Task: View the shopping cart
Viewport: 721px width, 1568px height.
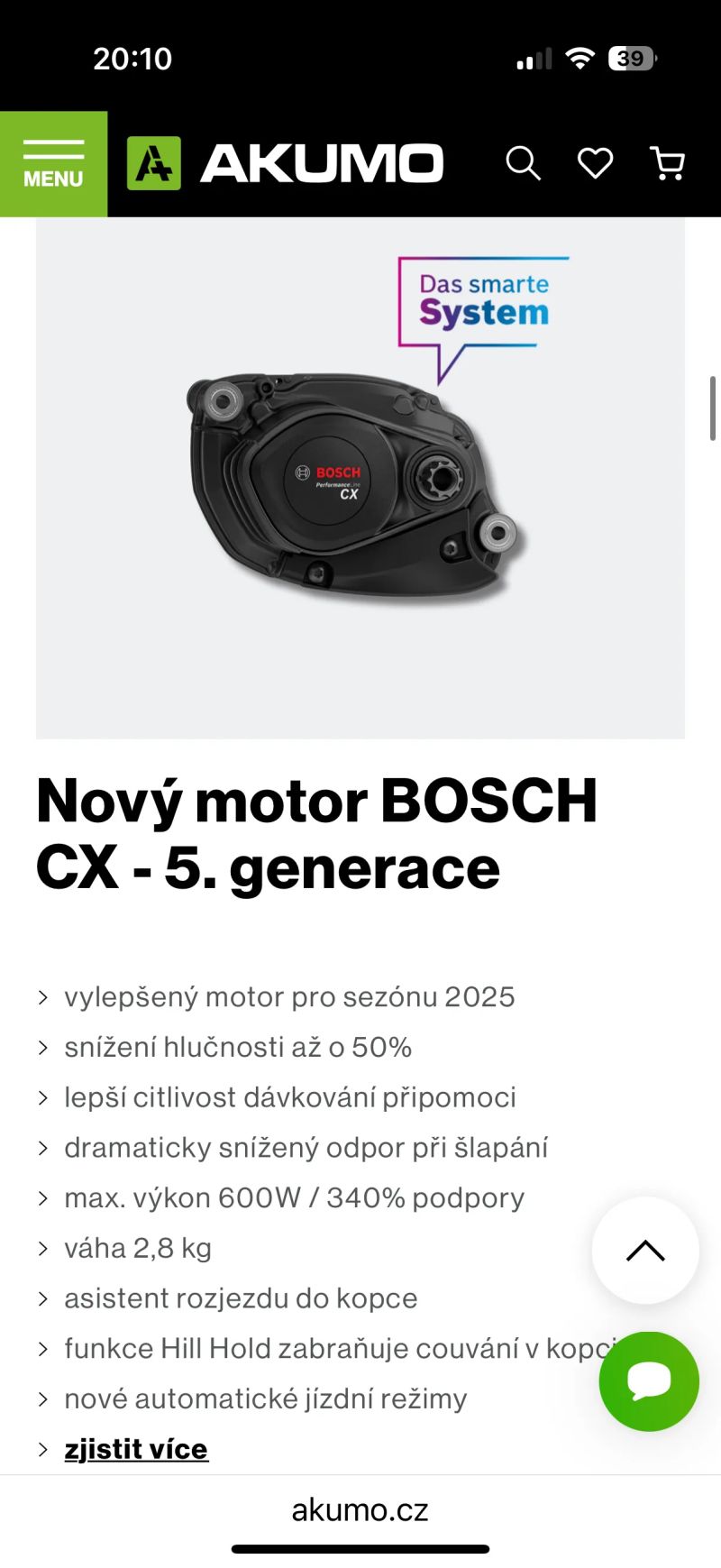Action: pos(667,164)
